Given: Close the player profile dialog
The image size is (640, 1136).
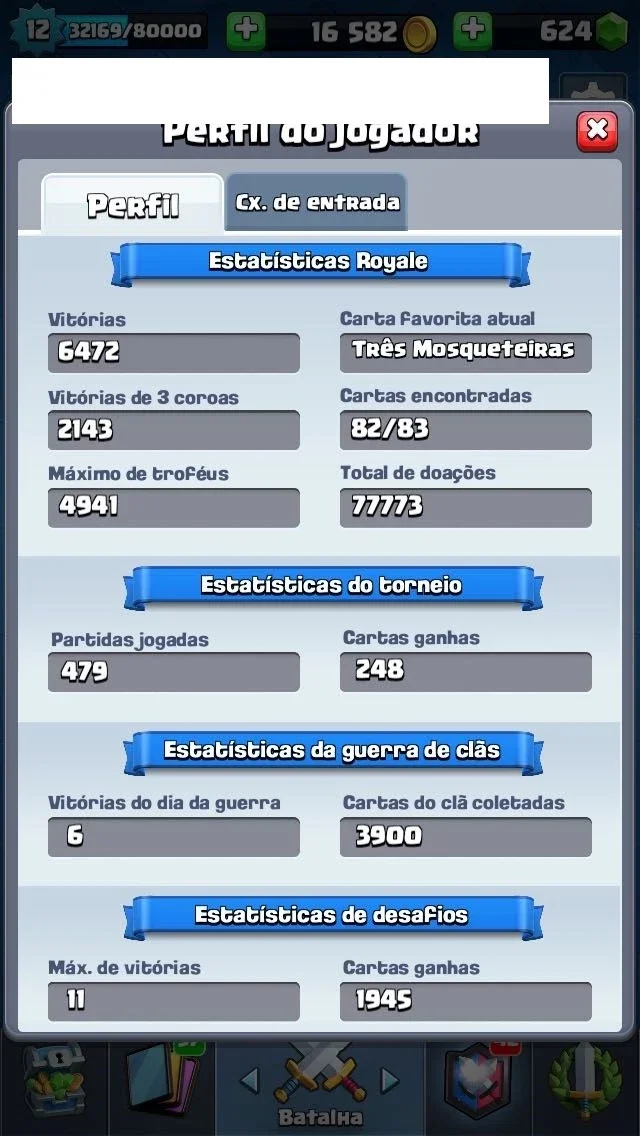Looking at the screenshot, I should pos(597,131).
